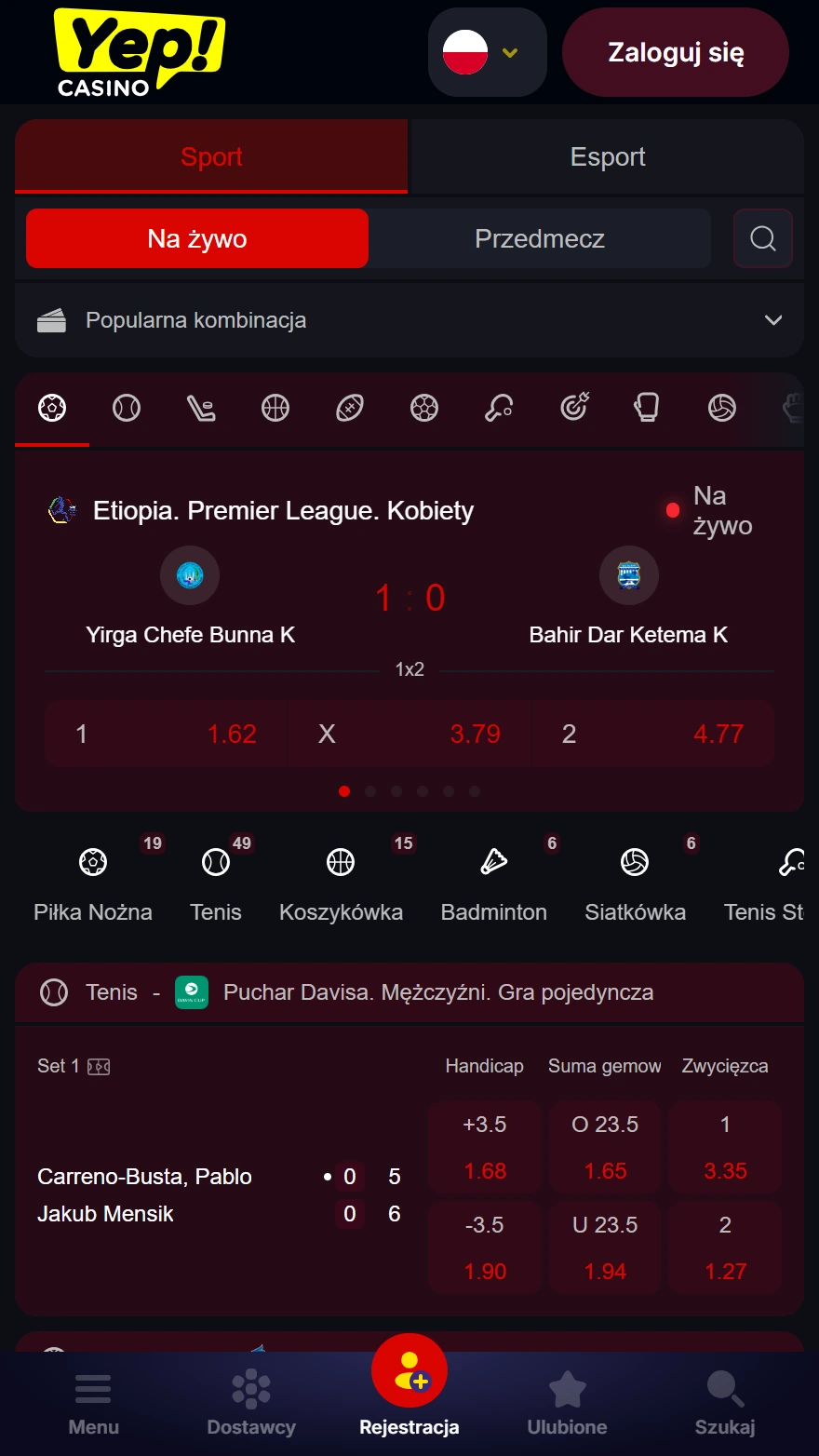819x1456 pixels.
Task: Show Koszykówka live matches
Action: [341, 880]
